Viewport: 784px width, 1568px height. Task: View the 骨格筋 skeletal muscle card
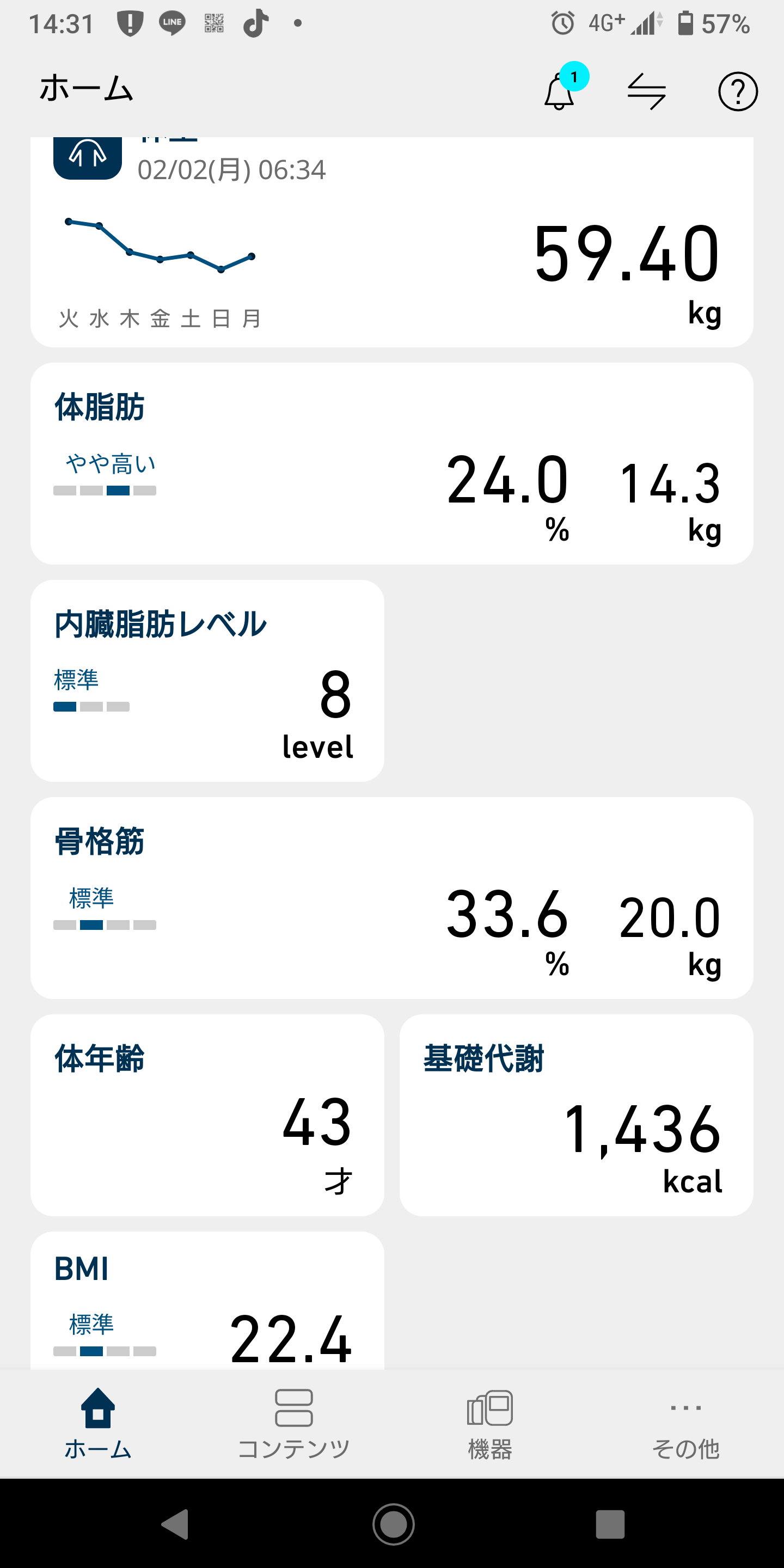(392, 898)
